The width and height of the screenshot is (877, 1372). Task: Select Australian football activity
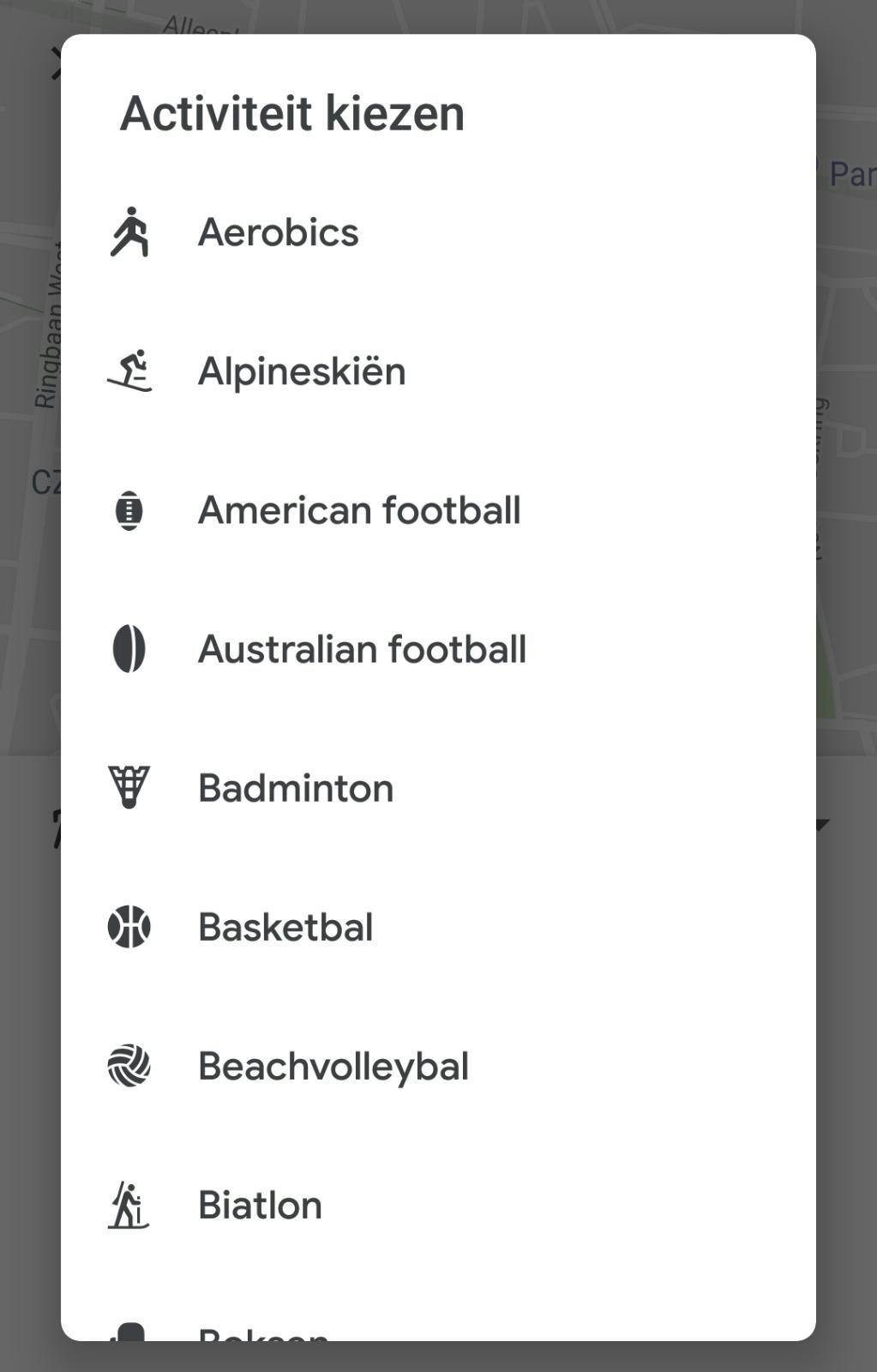(x=362, y=648)
